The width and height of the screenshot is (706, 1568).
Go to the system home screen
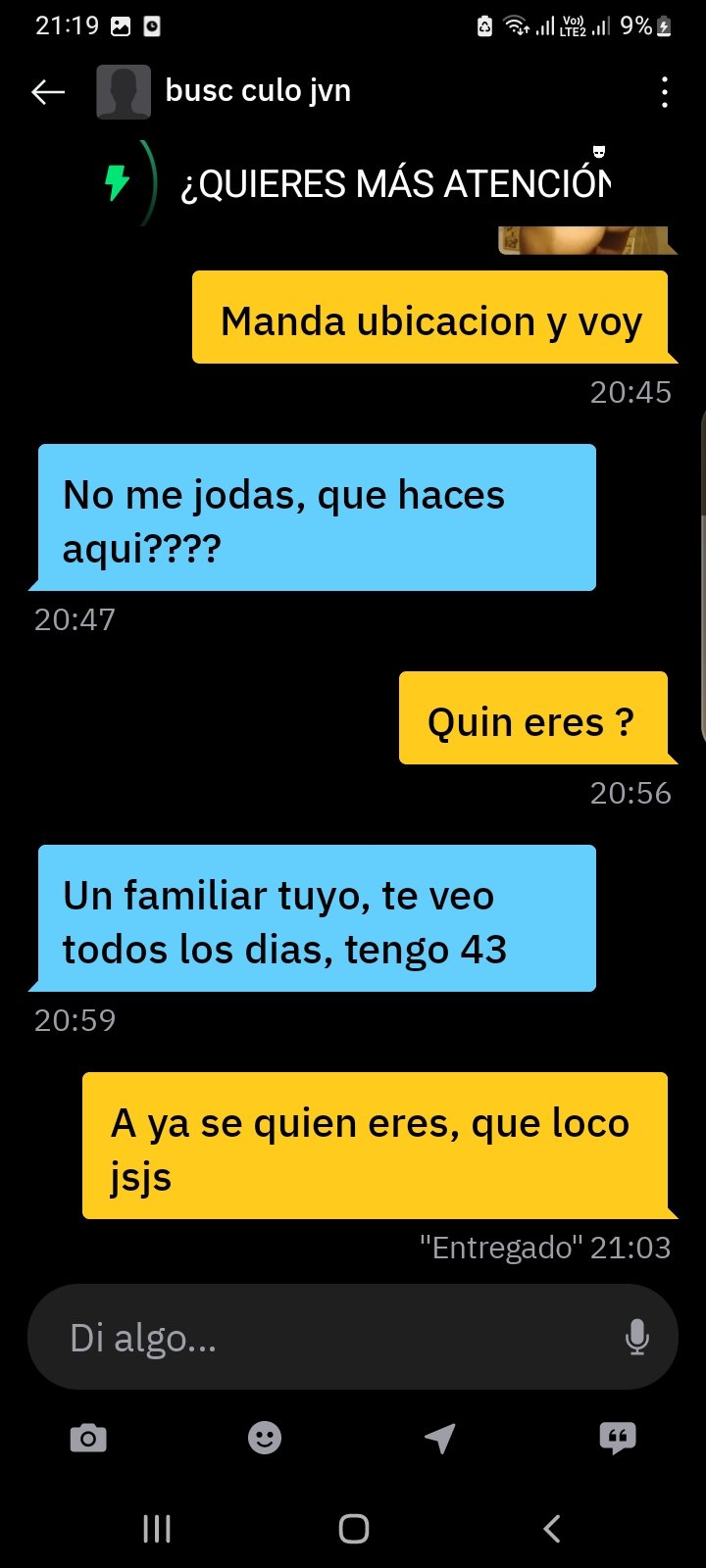[x=353, y=1529]
